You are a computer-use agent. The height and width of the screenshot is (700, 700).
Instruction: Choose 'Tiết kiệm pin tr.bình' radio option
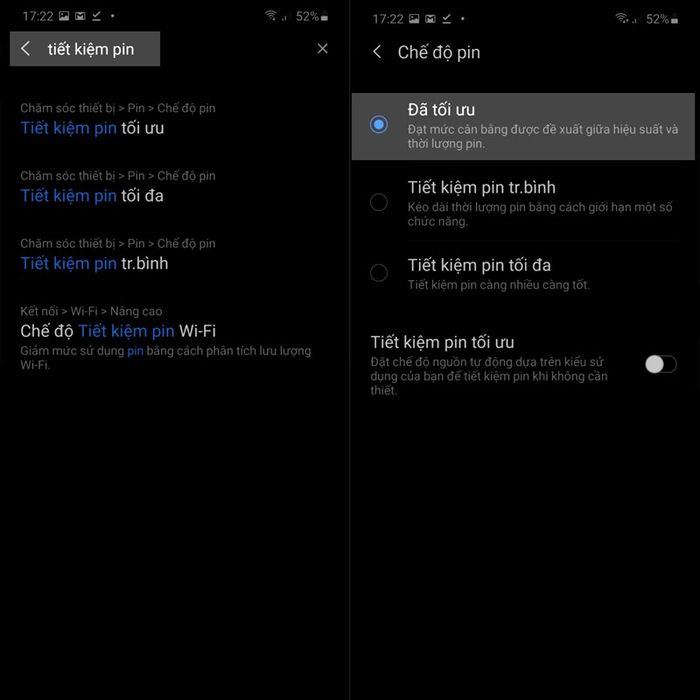coord(379,202)
